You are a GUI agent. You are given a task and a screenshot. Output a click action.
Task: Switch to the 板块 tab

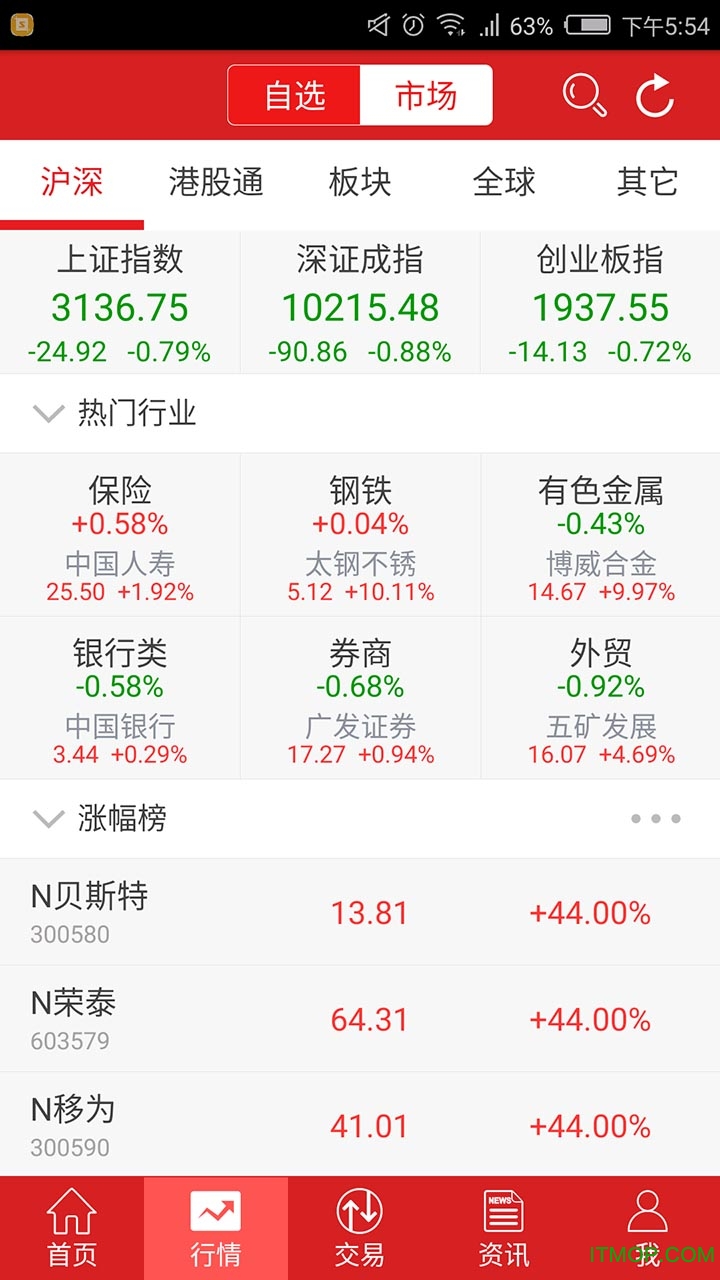pos(360,183)
